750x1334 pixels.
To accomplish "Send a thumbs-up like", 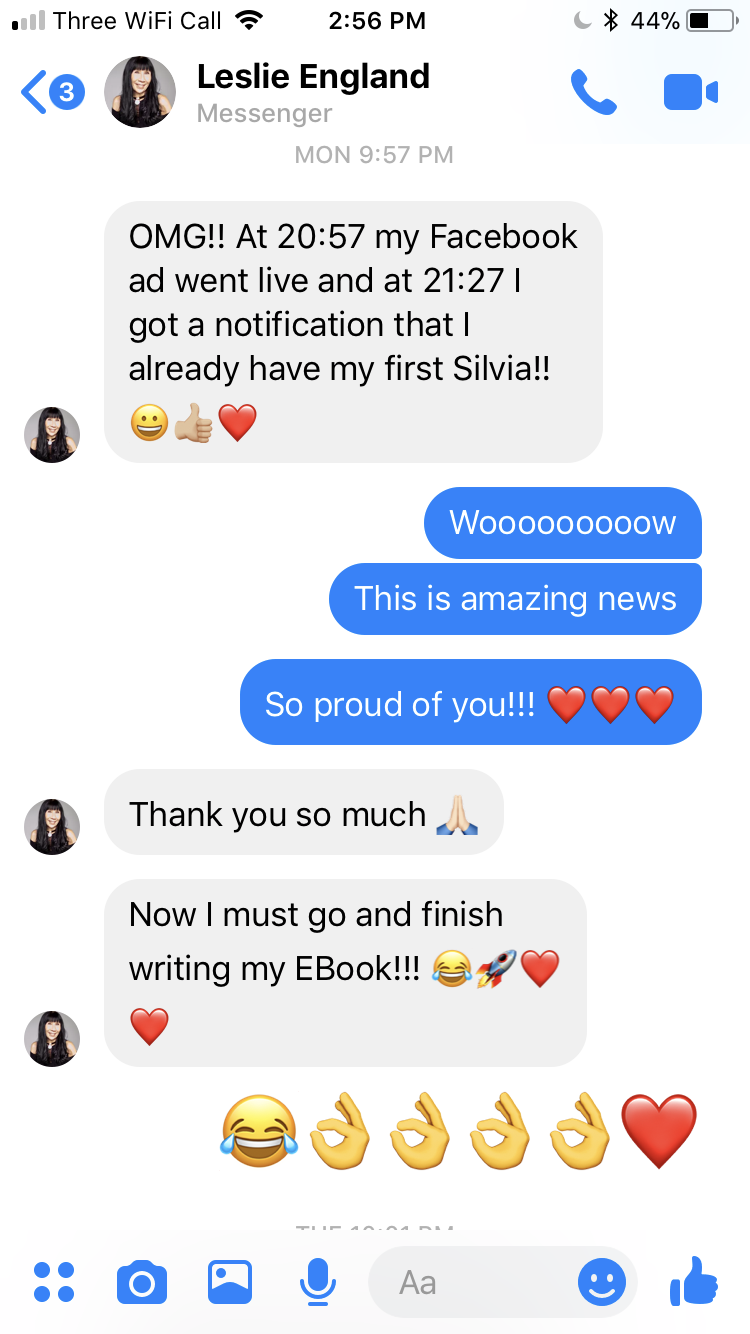I will tap(693, 1280).
